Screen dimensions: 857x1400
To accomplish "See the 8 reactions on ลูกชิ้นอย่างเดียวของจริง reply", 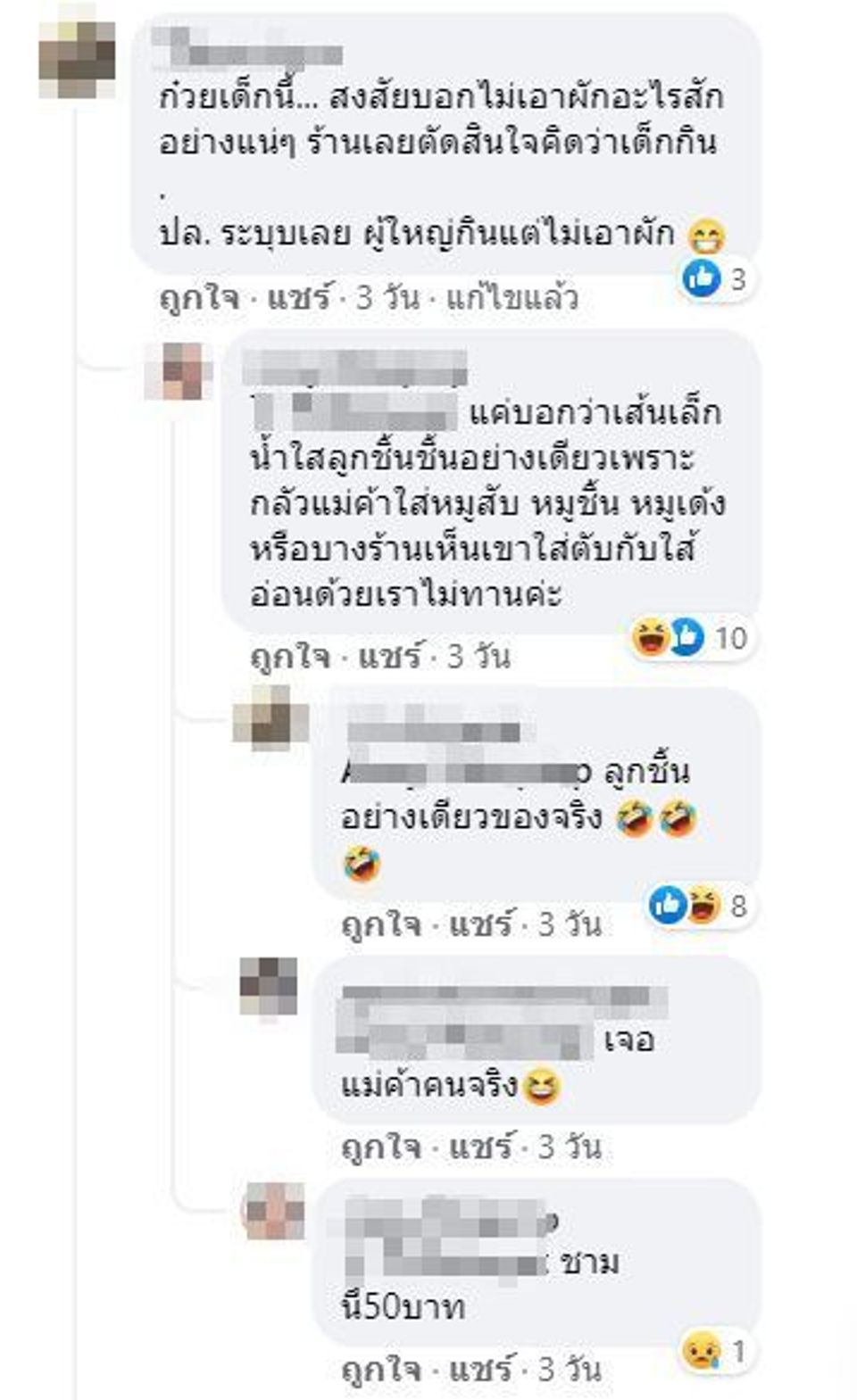I will pyautogui.click(x=698, y=907).
